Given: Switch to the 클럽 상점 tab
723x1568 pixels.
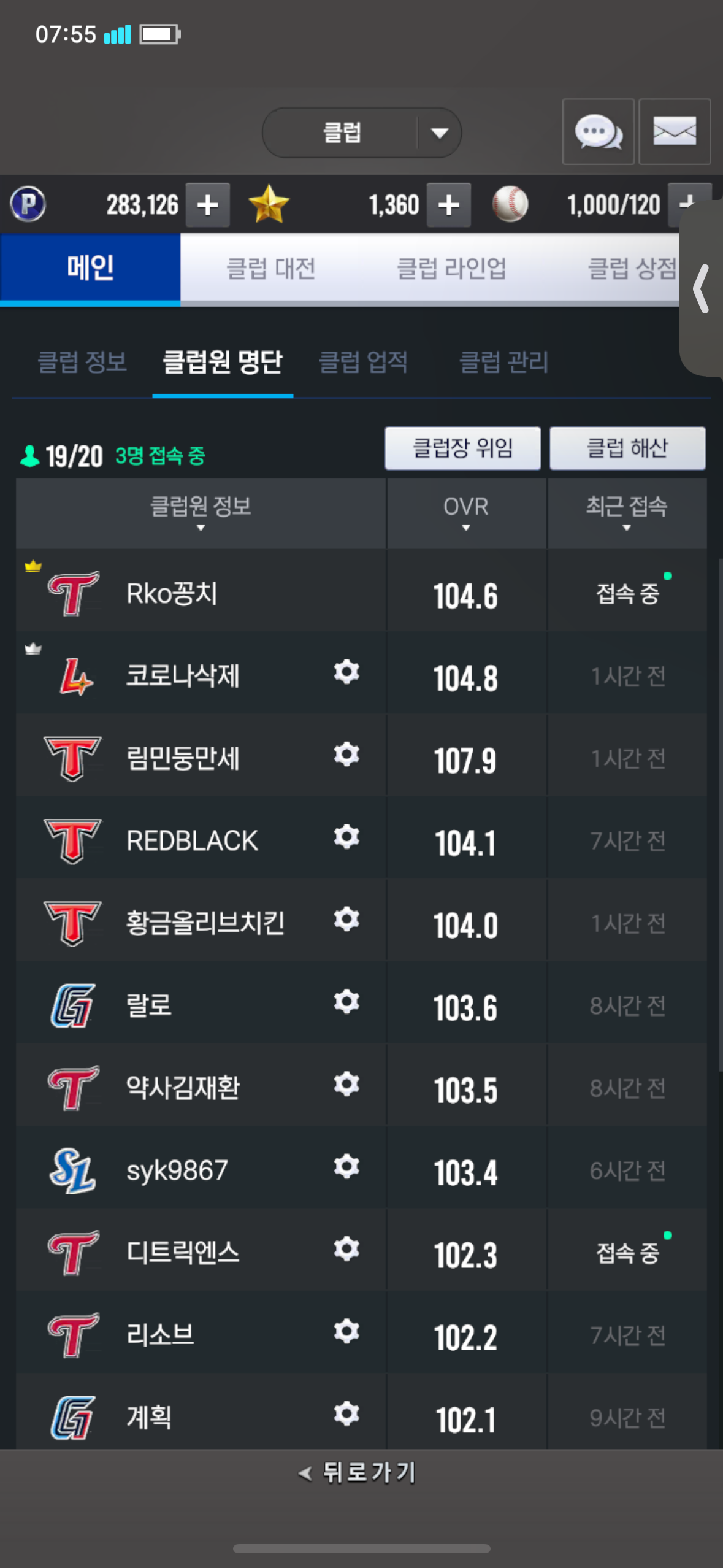Looking at the screenshot, I should tap(632, 269).
